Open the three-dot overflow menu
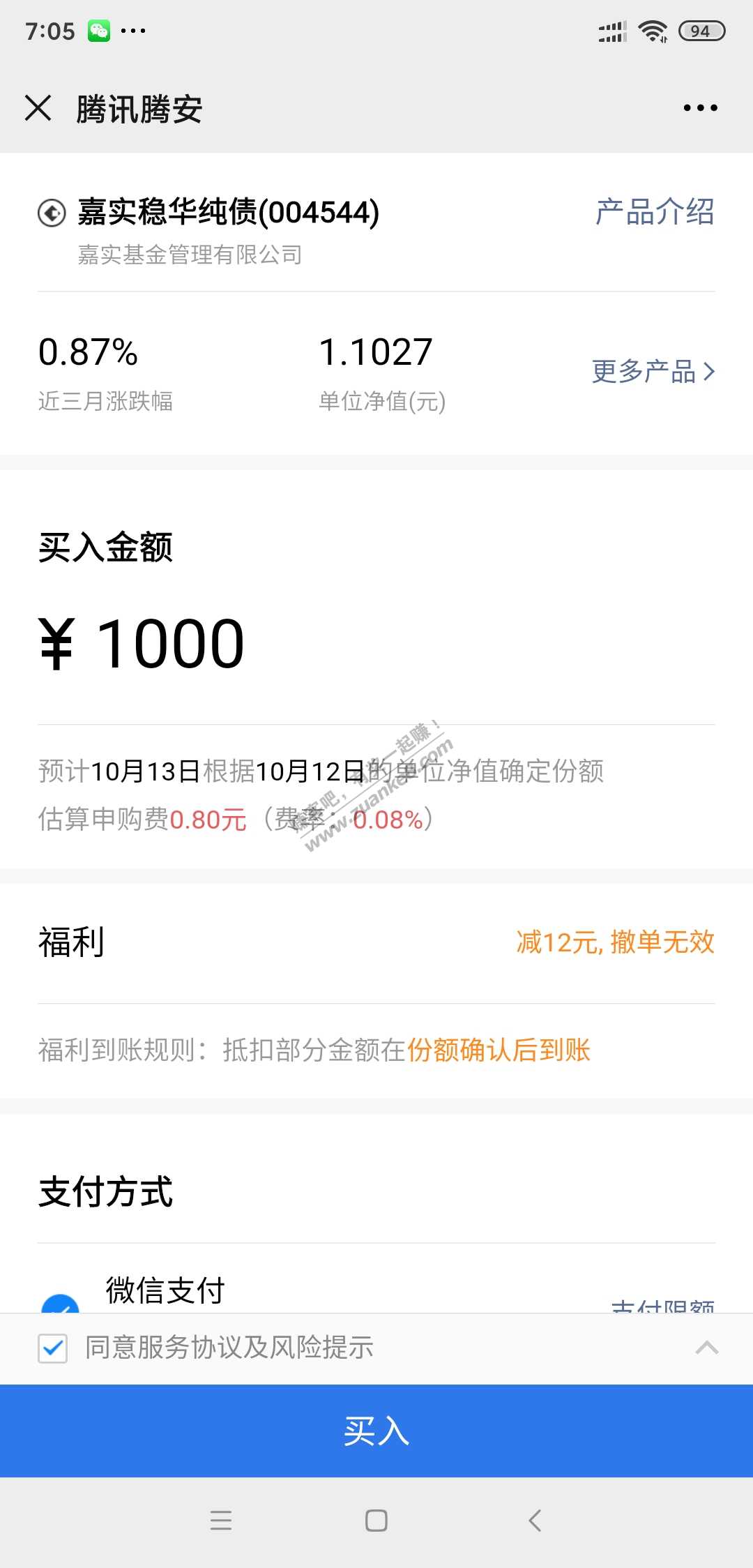This screenshot has height=1568, width=753. (x=700, y=108)
